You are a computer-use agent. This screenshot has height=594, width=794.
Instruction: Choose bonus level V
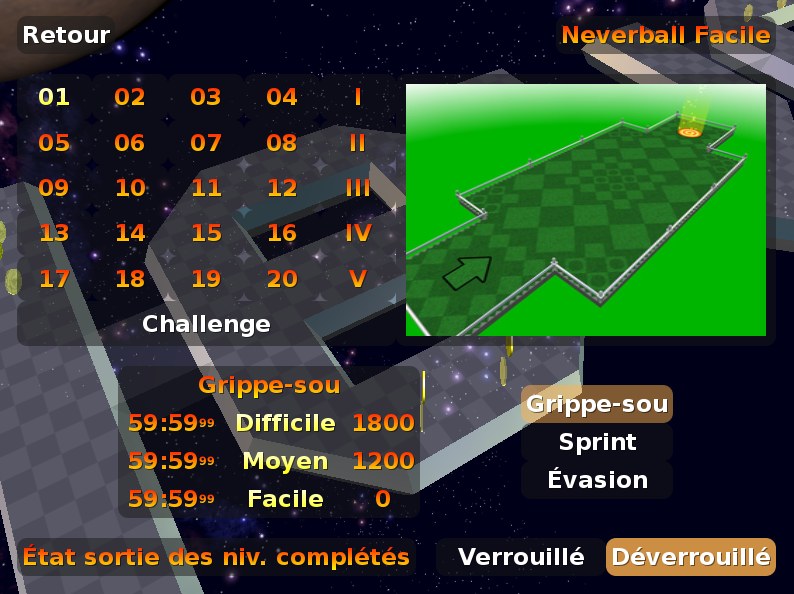(358, 278)
